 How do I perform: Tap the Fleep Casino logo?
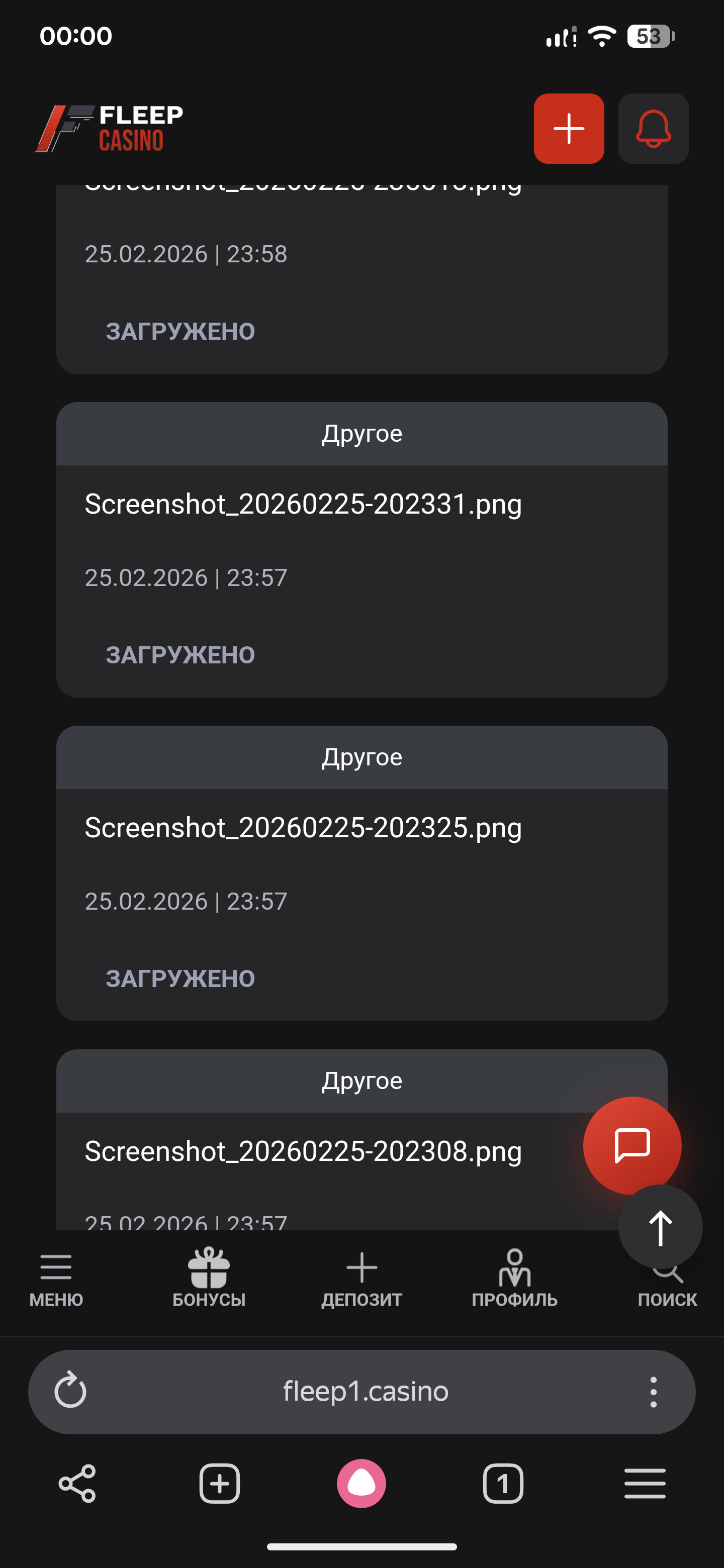pyautogui.click(x=110, y=129)
